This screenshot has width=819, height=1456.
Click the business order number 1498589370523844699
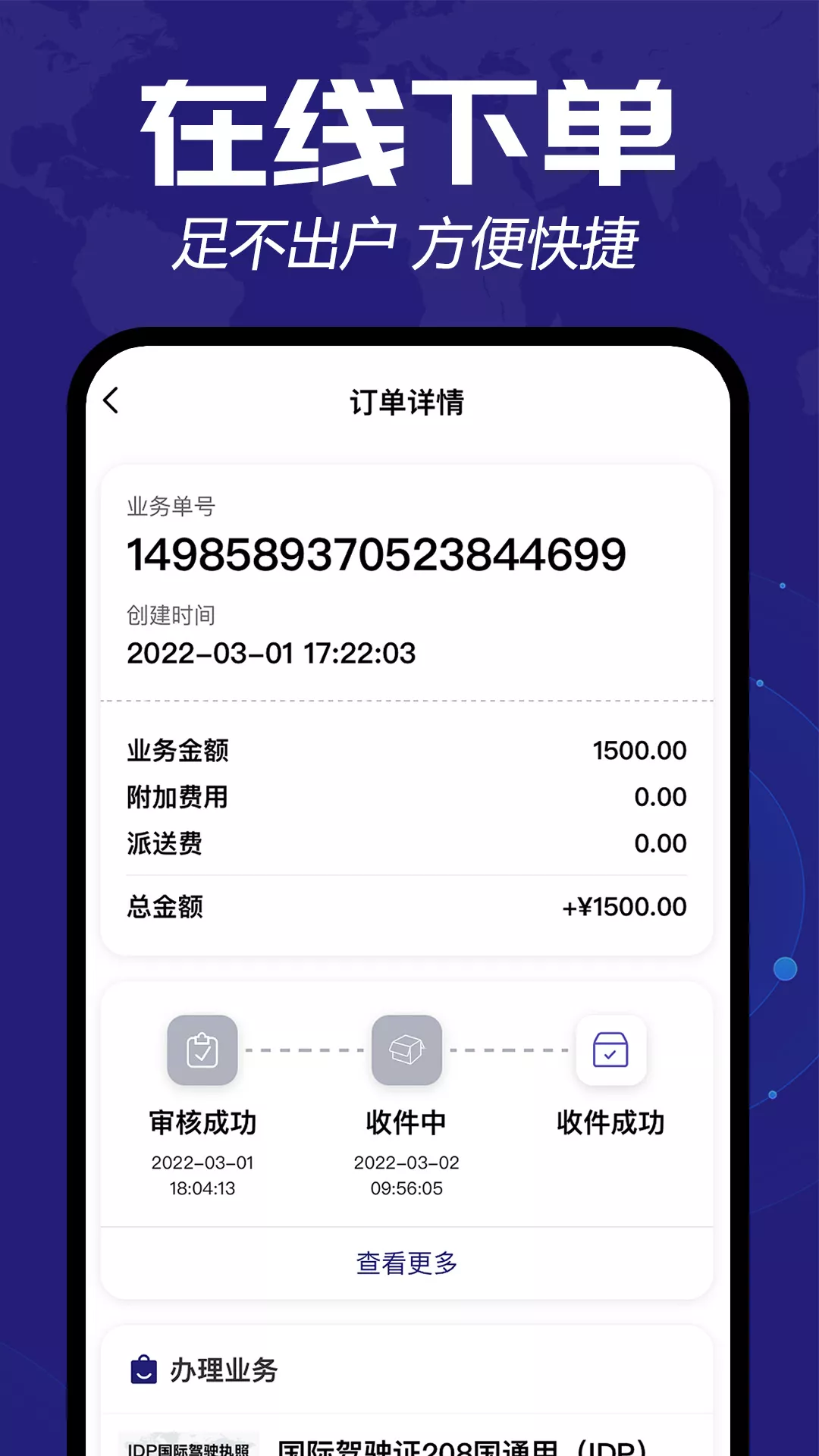[378, 555]
